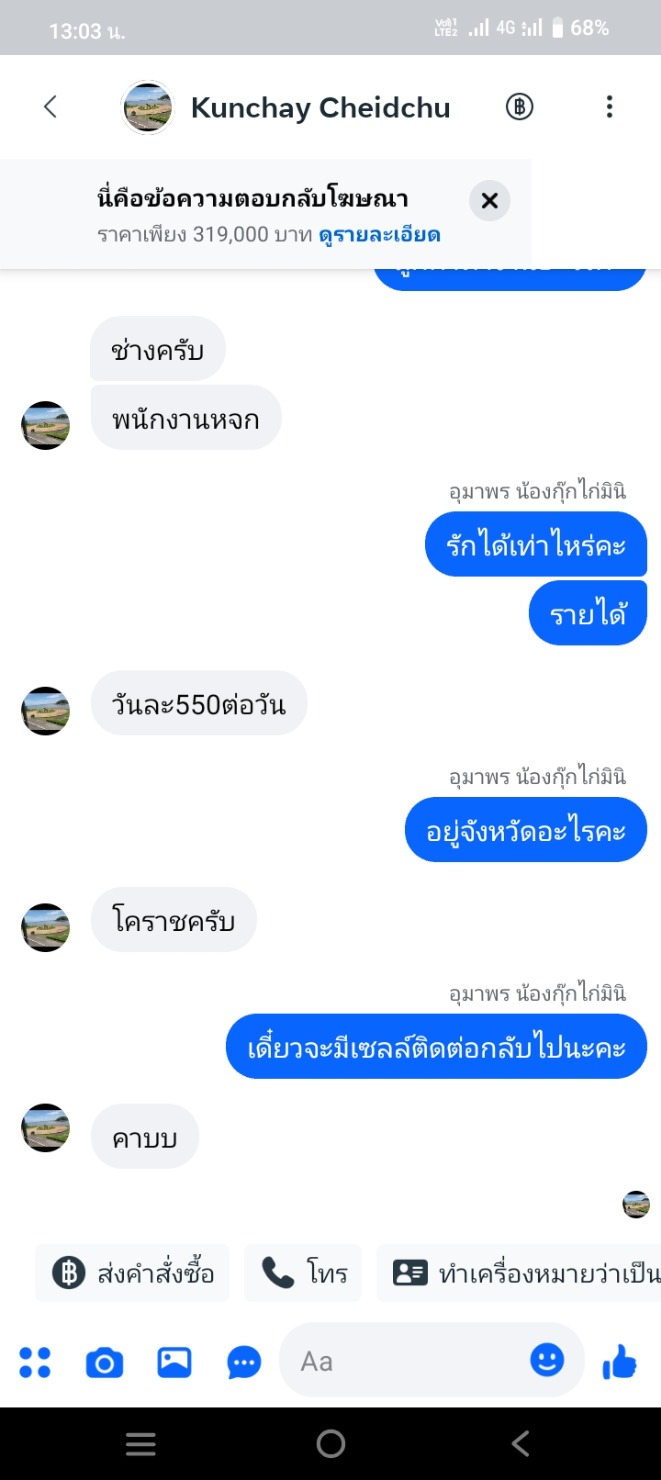Open Kunchay Cheidchu profile from header
661x1480 pixels.
click(x=320, y=107)
